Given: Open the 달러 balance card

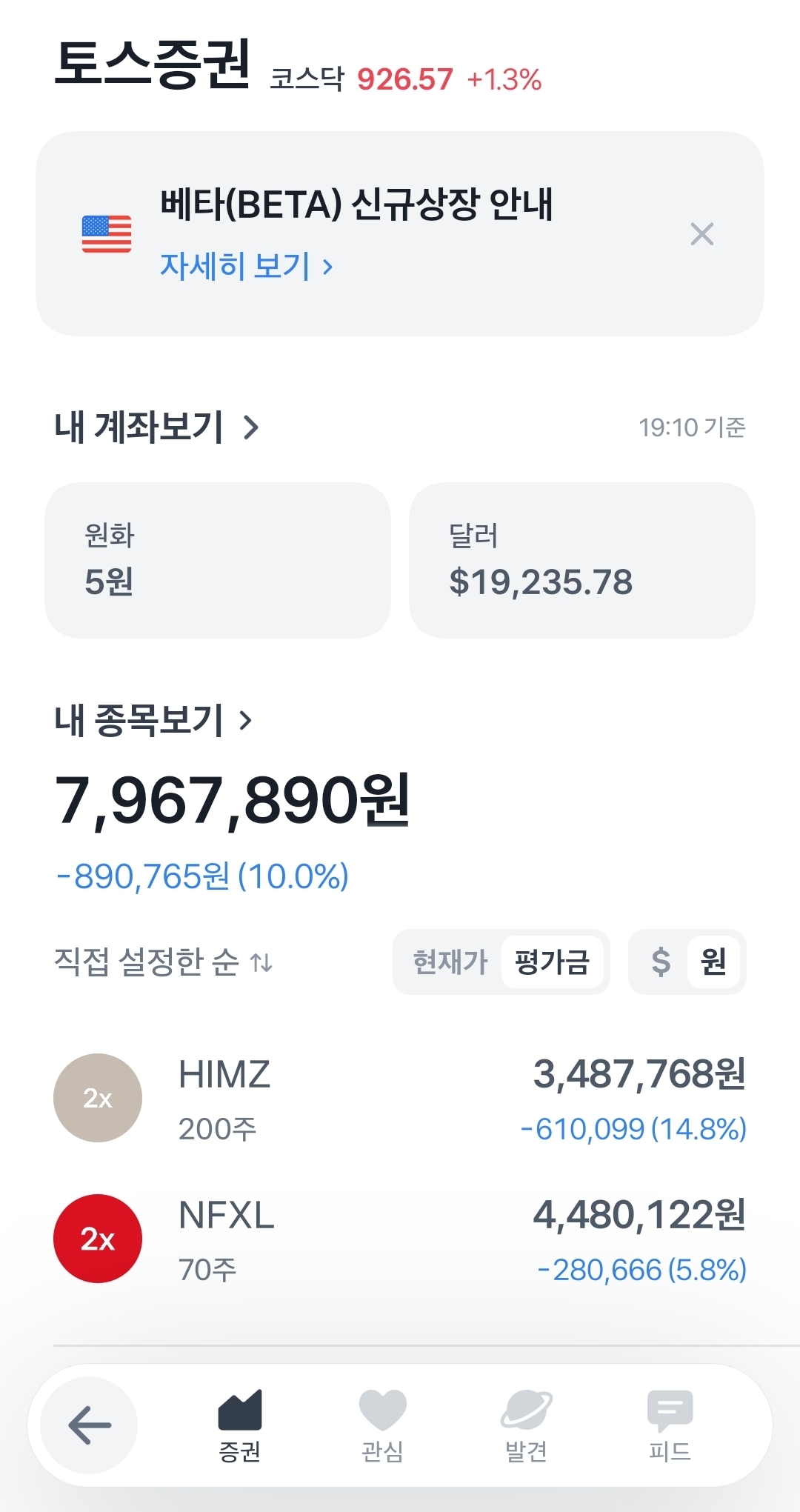Looking at the screenshot, I should point(582,560).
